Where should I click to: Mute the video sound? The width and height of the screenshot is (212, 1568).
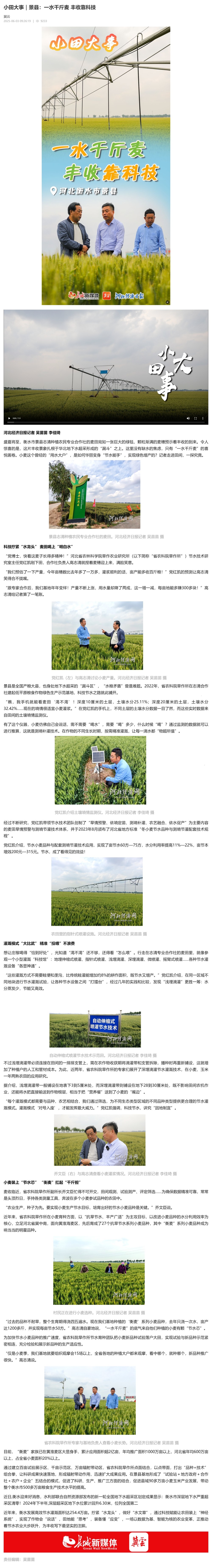(x=188, y=418)
